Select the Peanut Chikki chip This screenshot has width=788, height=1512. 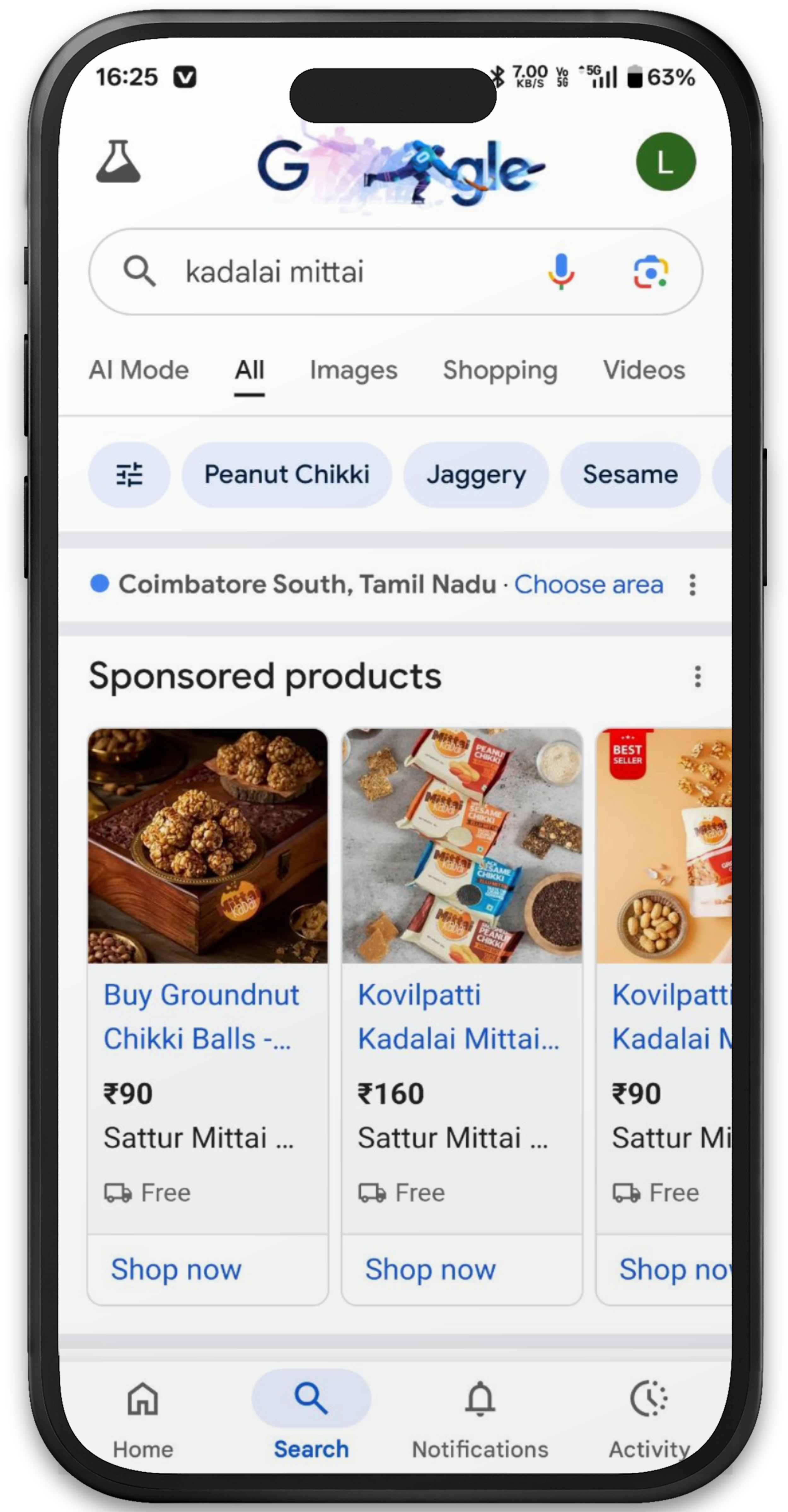pos(287,474)
